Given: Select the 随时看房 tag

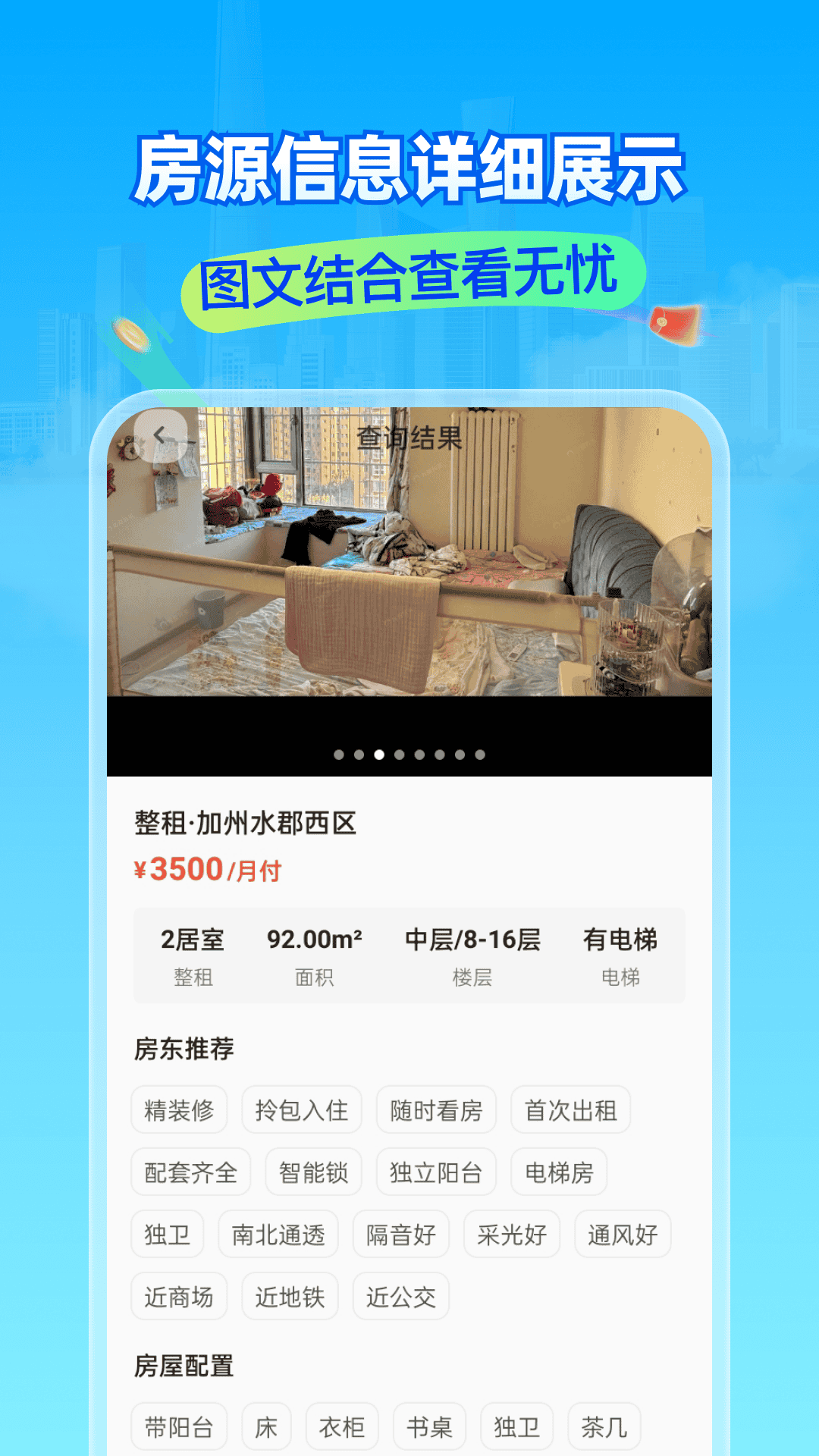Looking at the screenshot, I should pos(436,1109).
